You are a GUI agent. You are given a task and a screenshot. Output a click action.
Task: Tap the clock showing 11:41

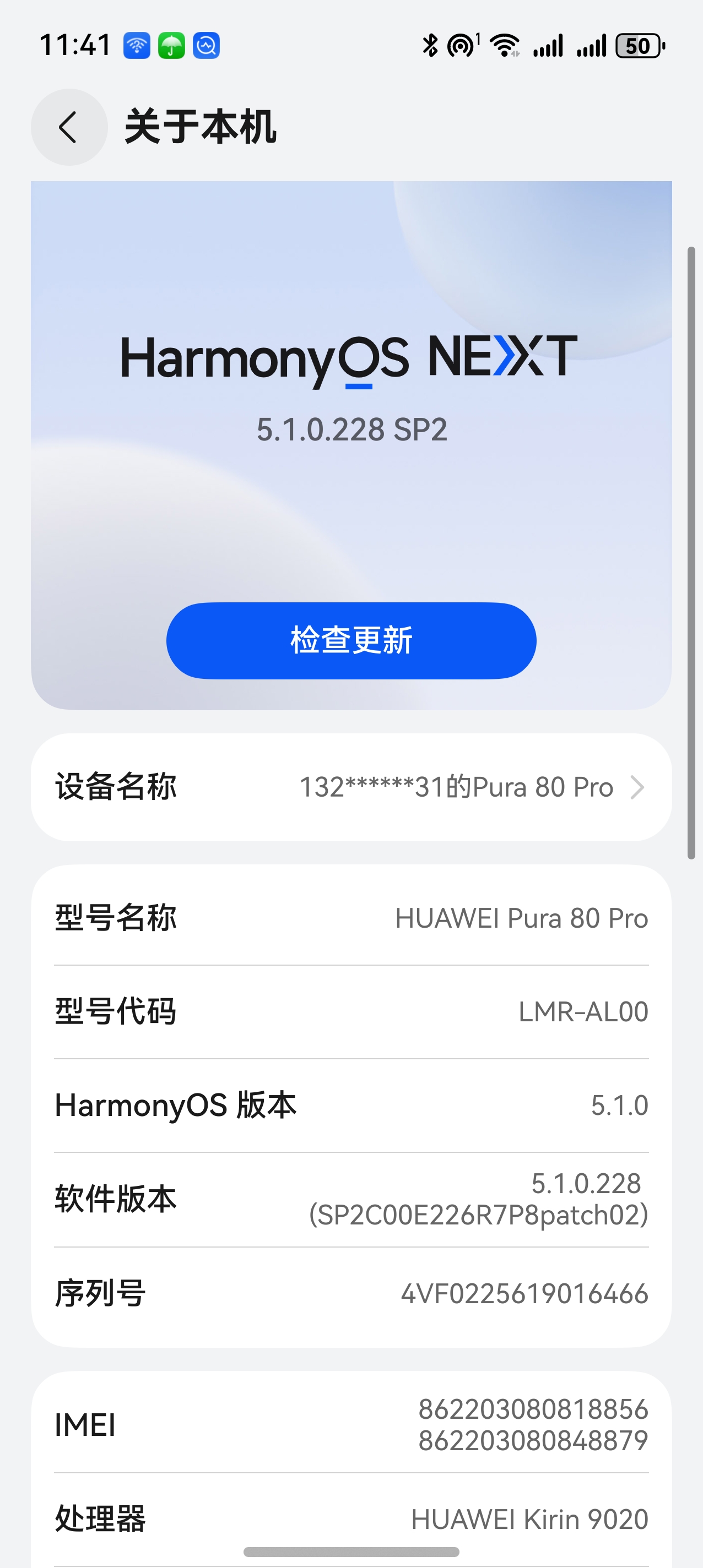coord(75,44)
